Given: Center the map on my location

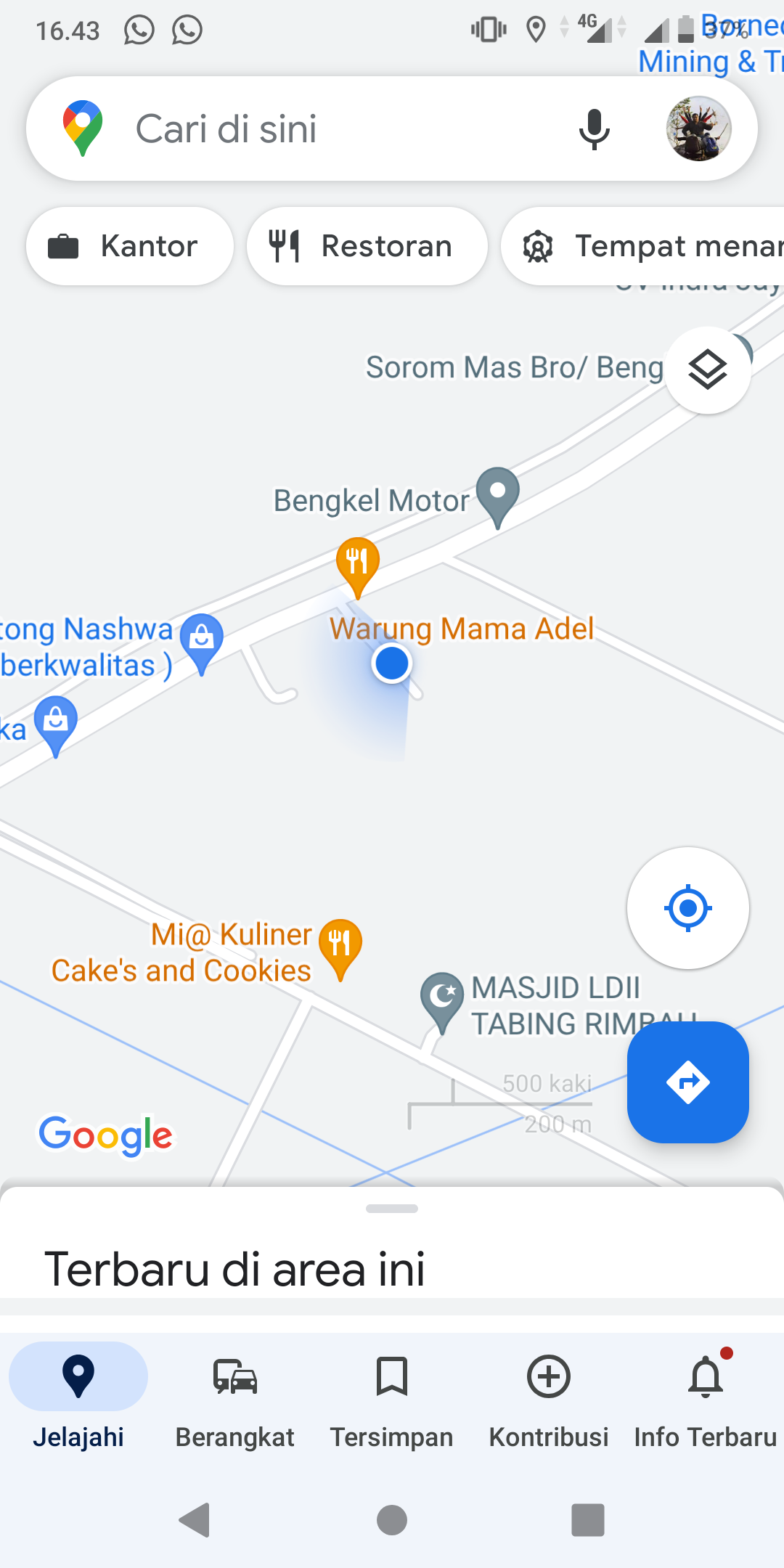Looking at the screenshot, I should coord(687,908).
